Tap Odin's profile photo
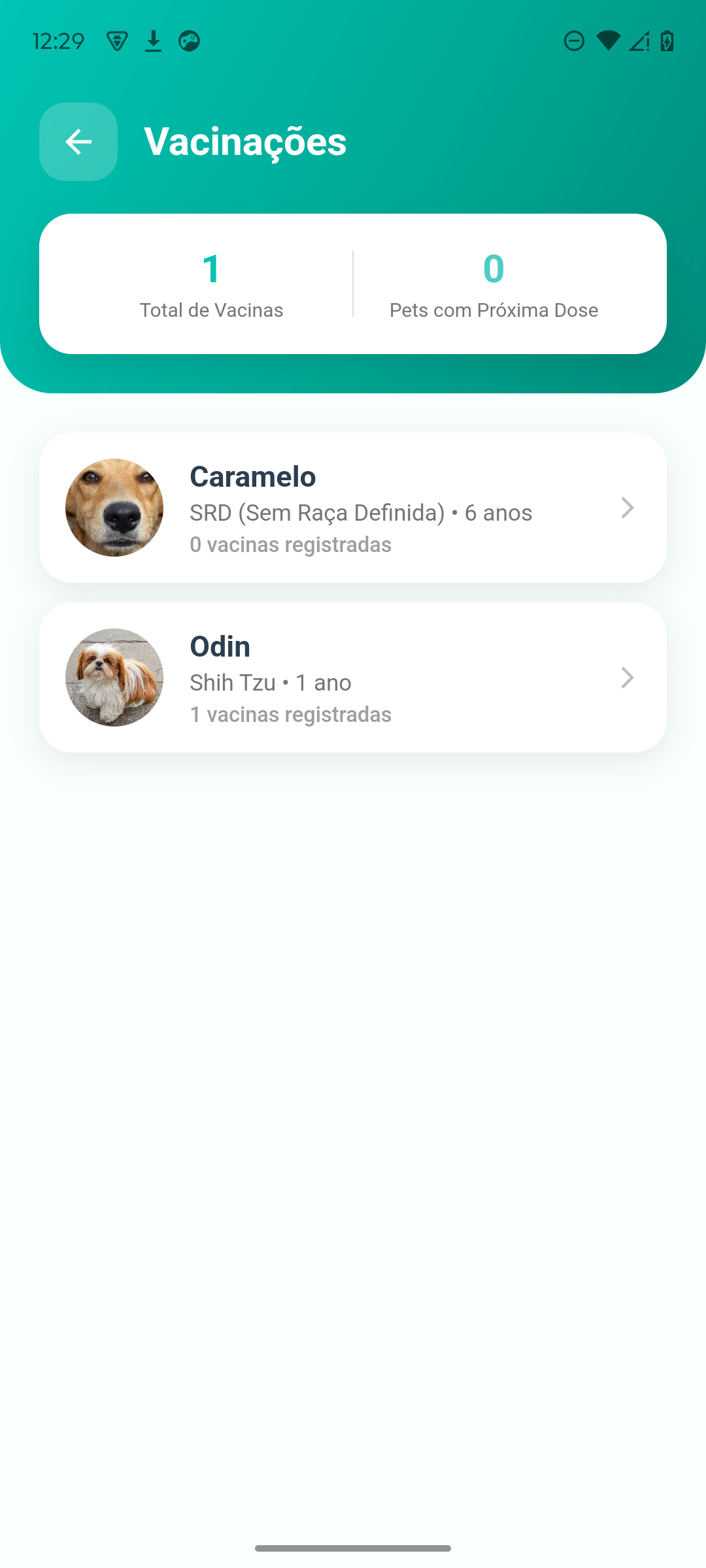 [x=113, y=678]
